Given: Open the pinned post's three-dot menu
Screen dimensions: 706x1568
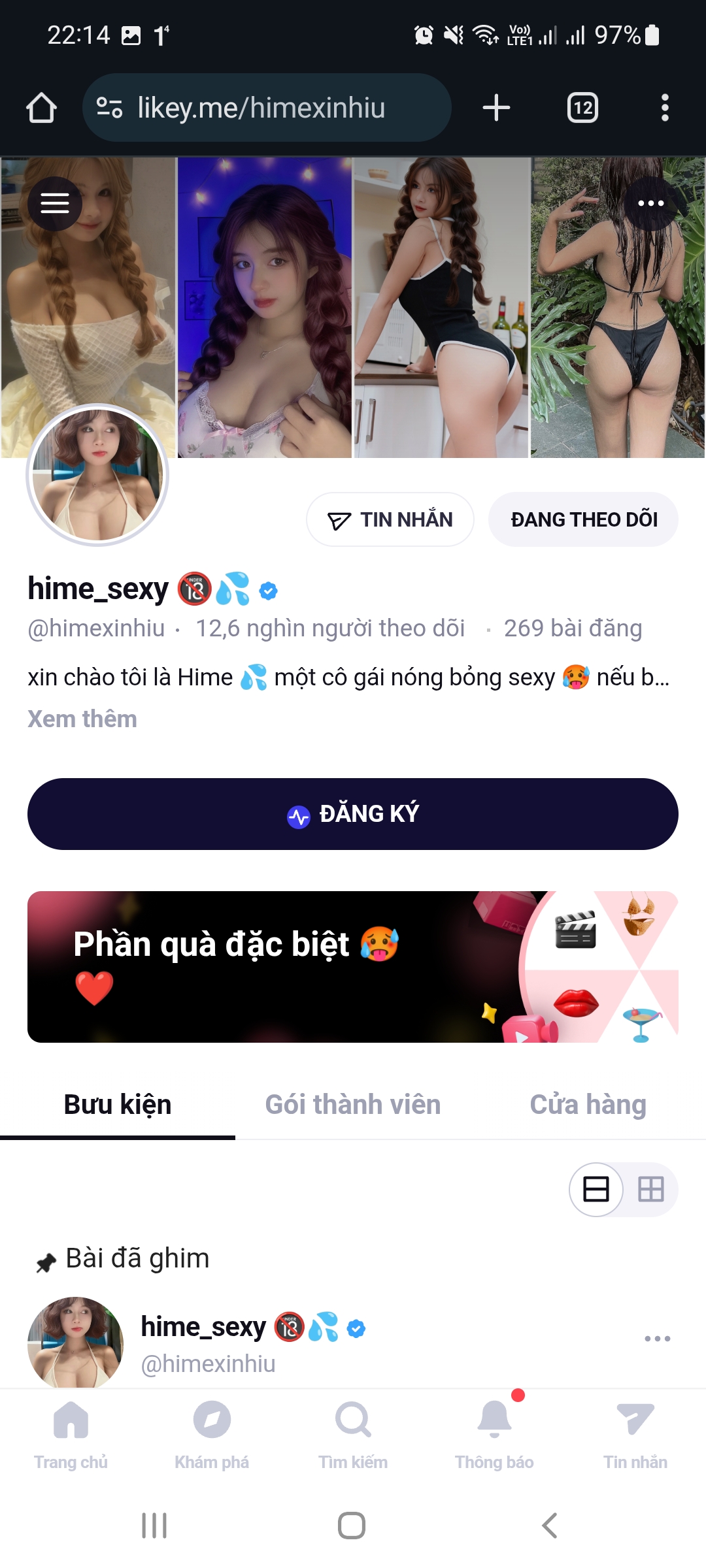Looking at the screenshot, I should click(657, 1339).
